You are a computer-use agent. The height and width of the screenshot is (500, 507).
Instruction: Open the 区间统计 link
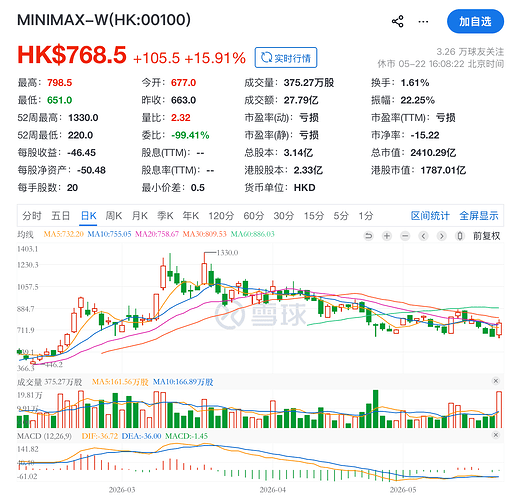point(430,216)
